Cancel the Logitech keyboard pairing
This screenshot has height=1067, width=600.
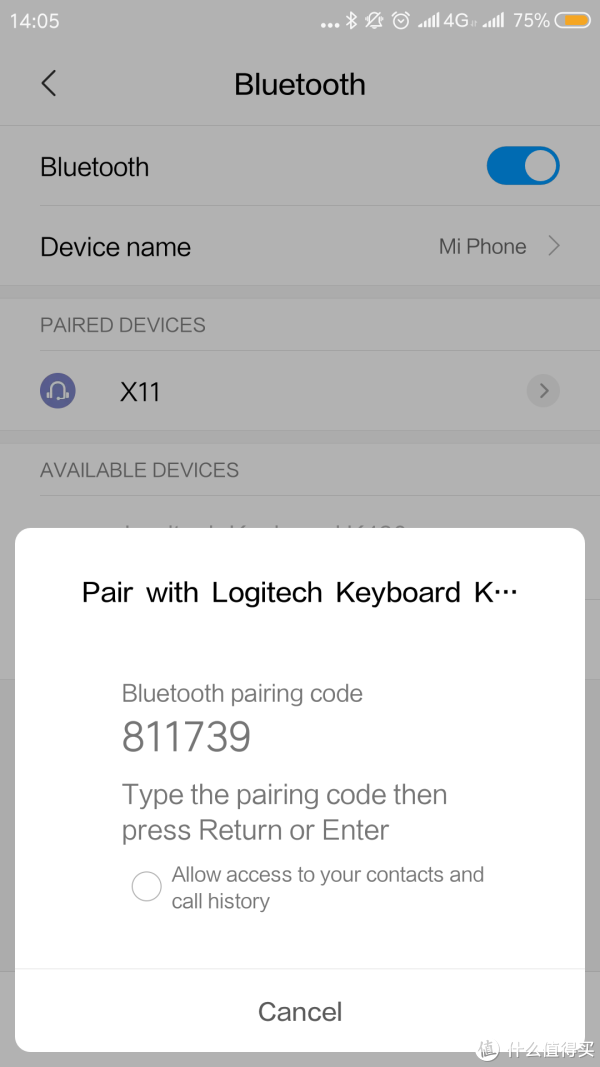[x=299, y=1011]
